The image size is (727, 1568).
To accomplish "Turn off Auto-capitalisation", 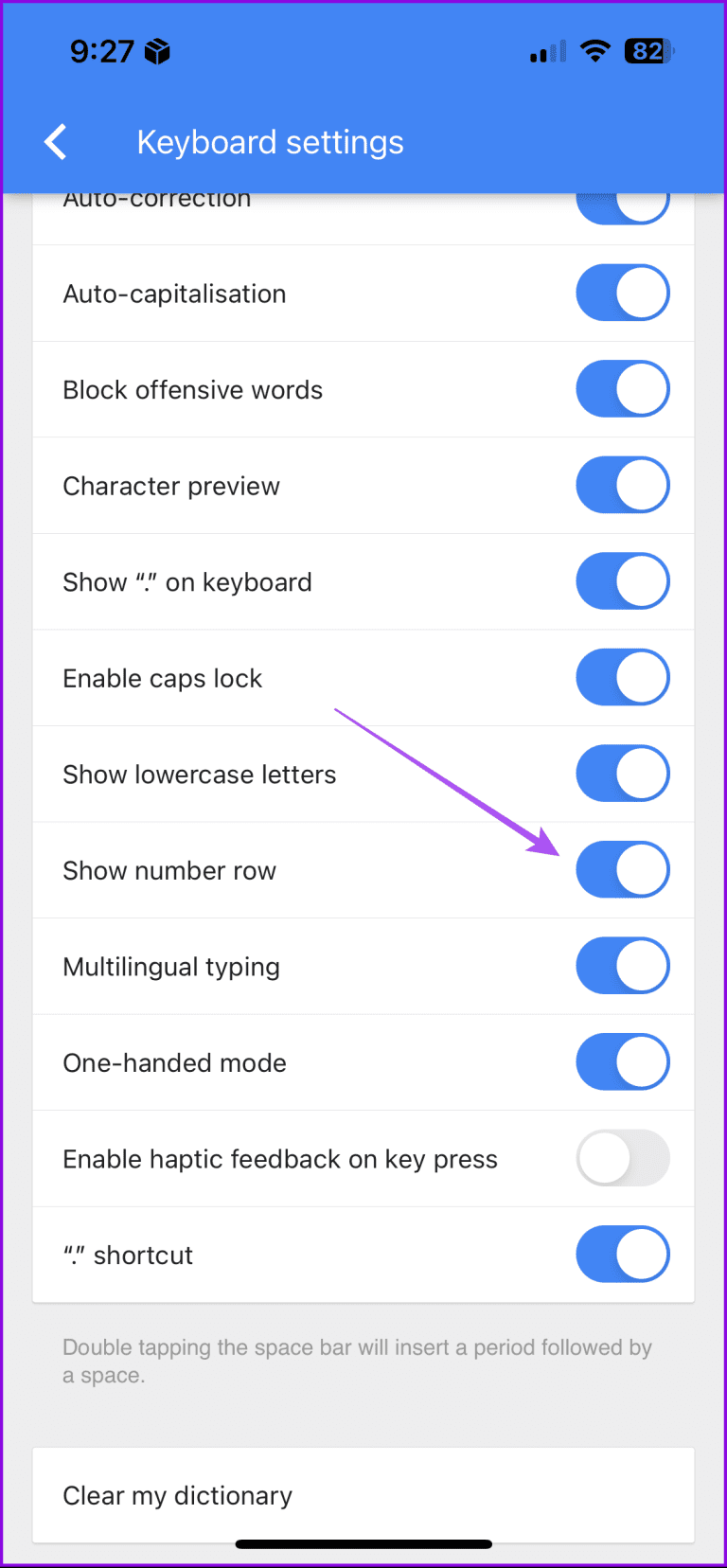I will coord(623,293).
